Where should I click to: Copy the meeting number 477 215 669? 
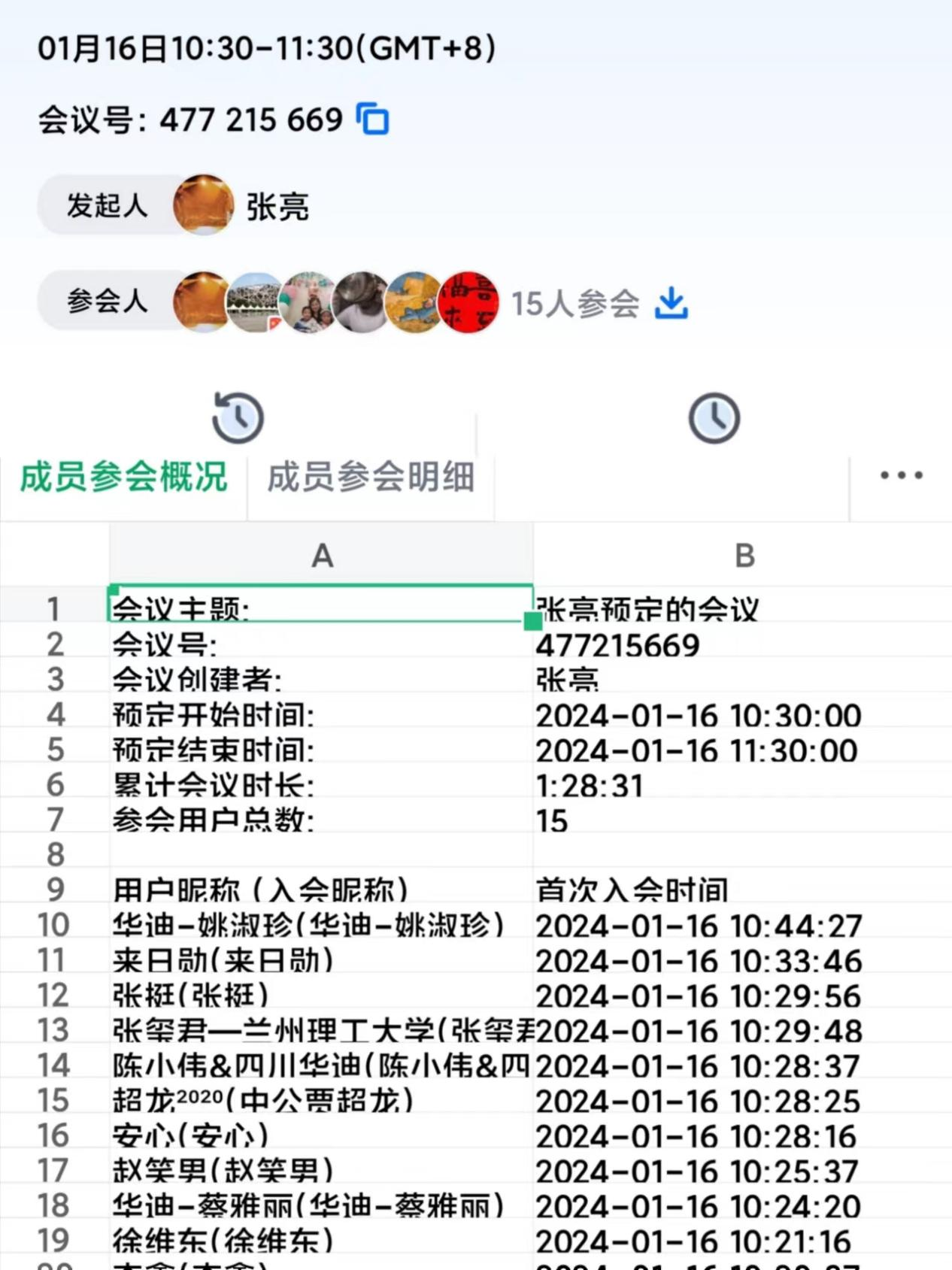(373, 120)
